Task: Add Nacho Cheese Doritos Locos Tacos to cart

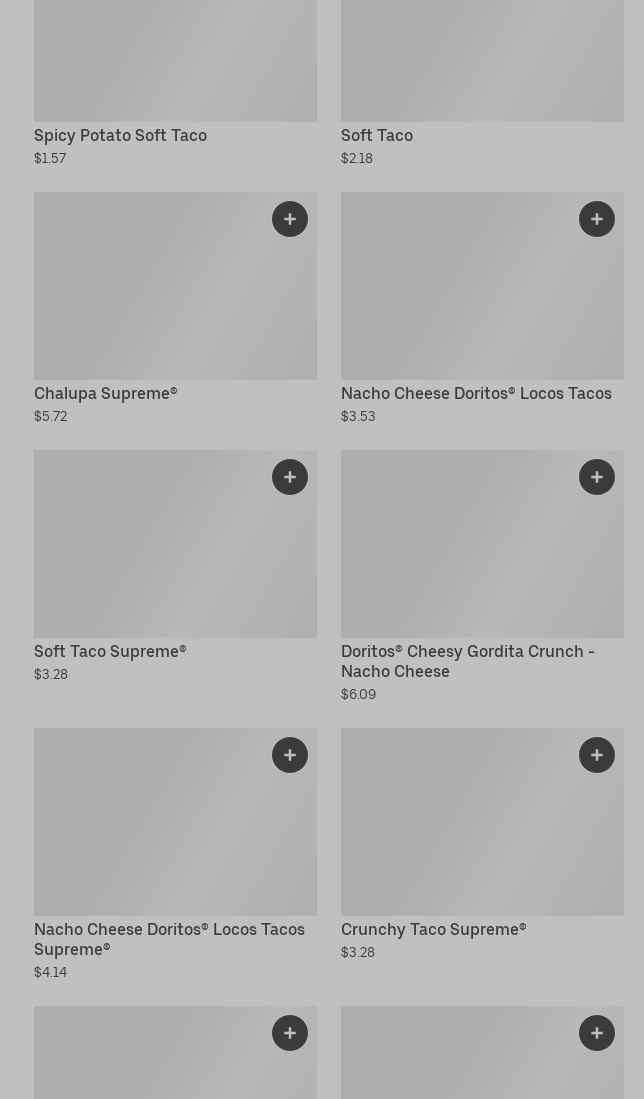Action: click(597, 219)
